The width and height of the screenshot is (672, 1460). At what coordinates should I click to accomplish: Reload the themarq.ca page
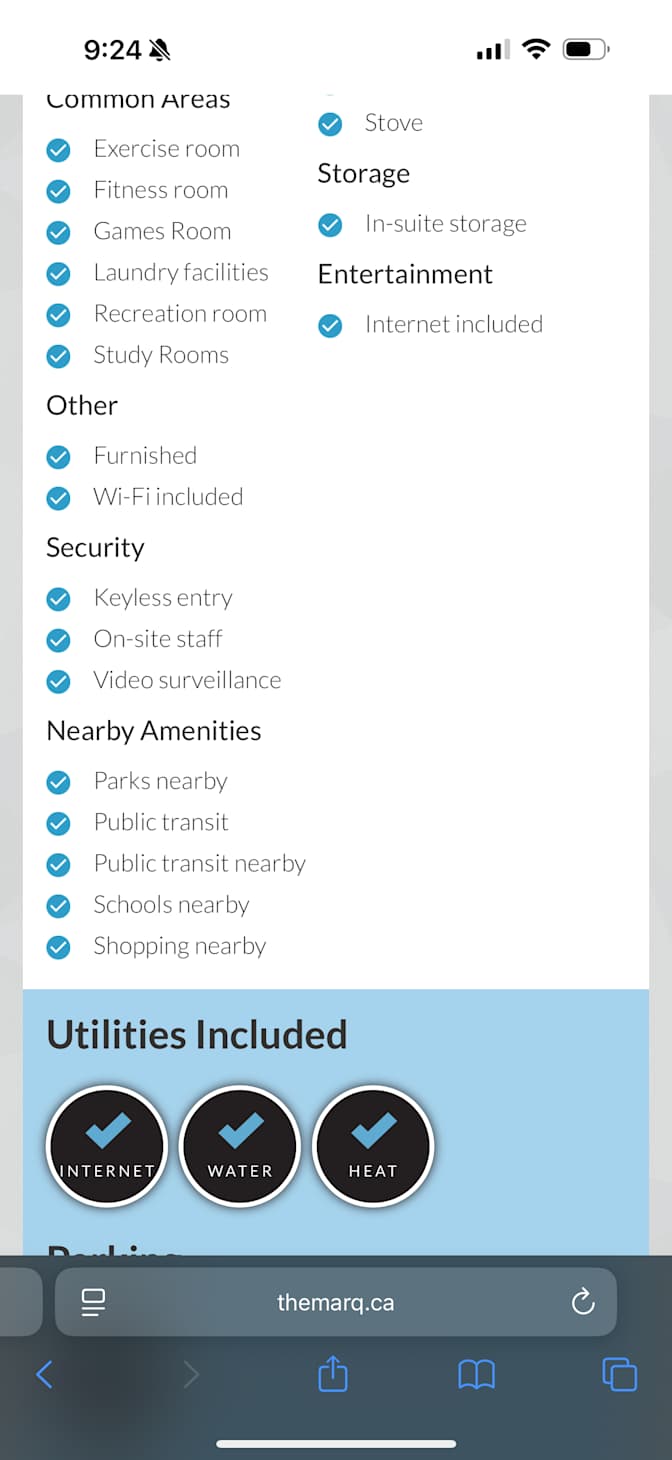582,1302
